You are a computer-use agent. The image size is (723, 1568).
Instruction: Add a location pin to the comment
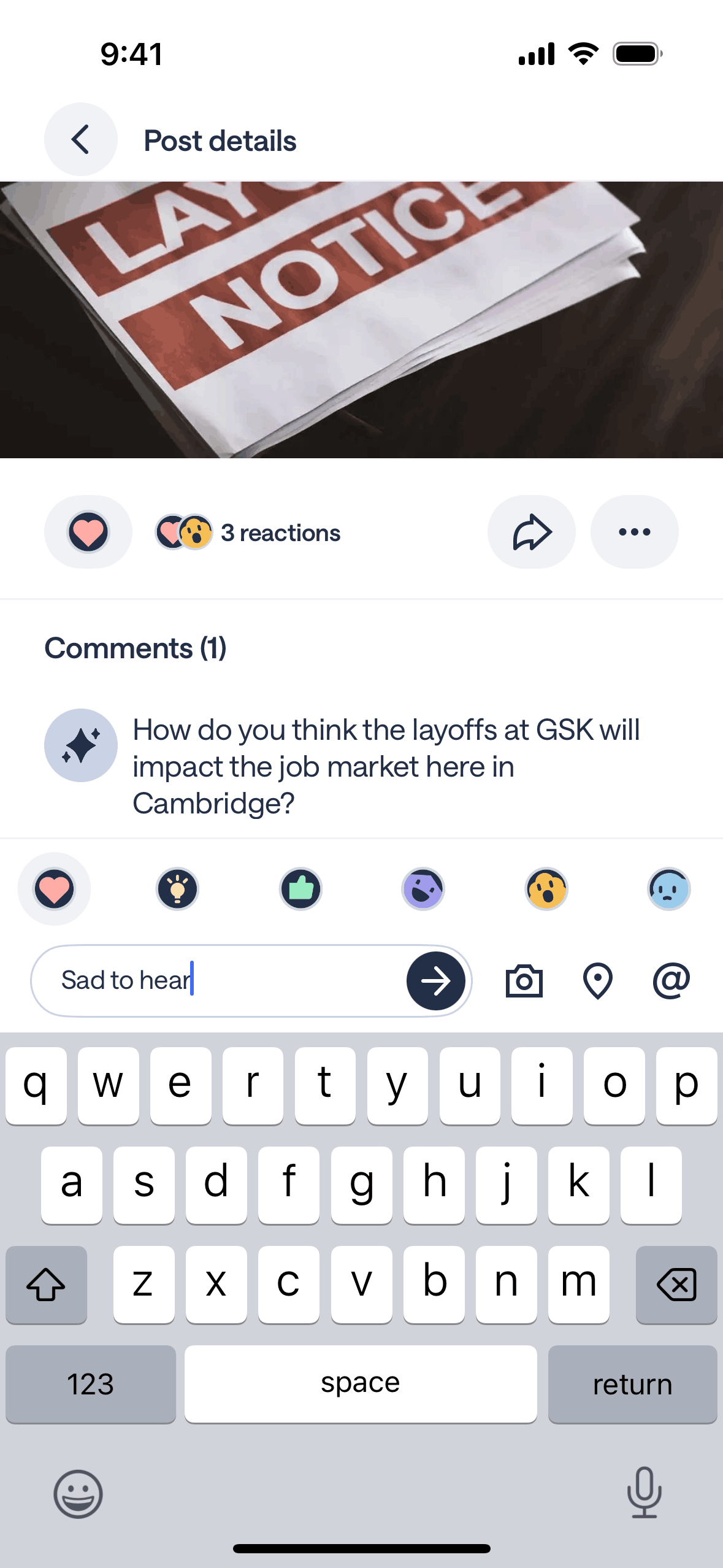pos(597,981)
